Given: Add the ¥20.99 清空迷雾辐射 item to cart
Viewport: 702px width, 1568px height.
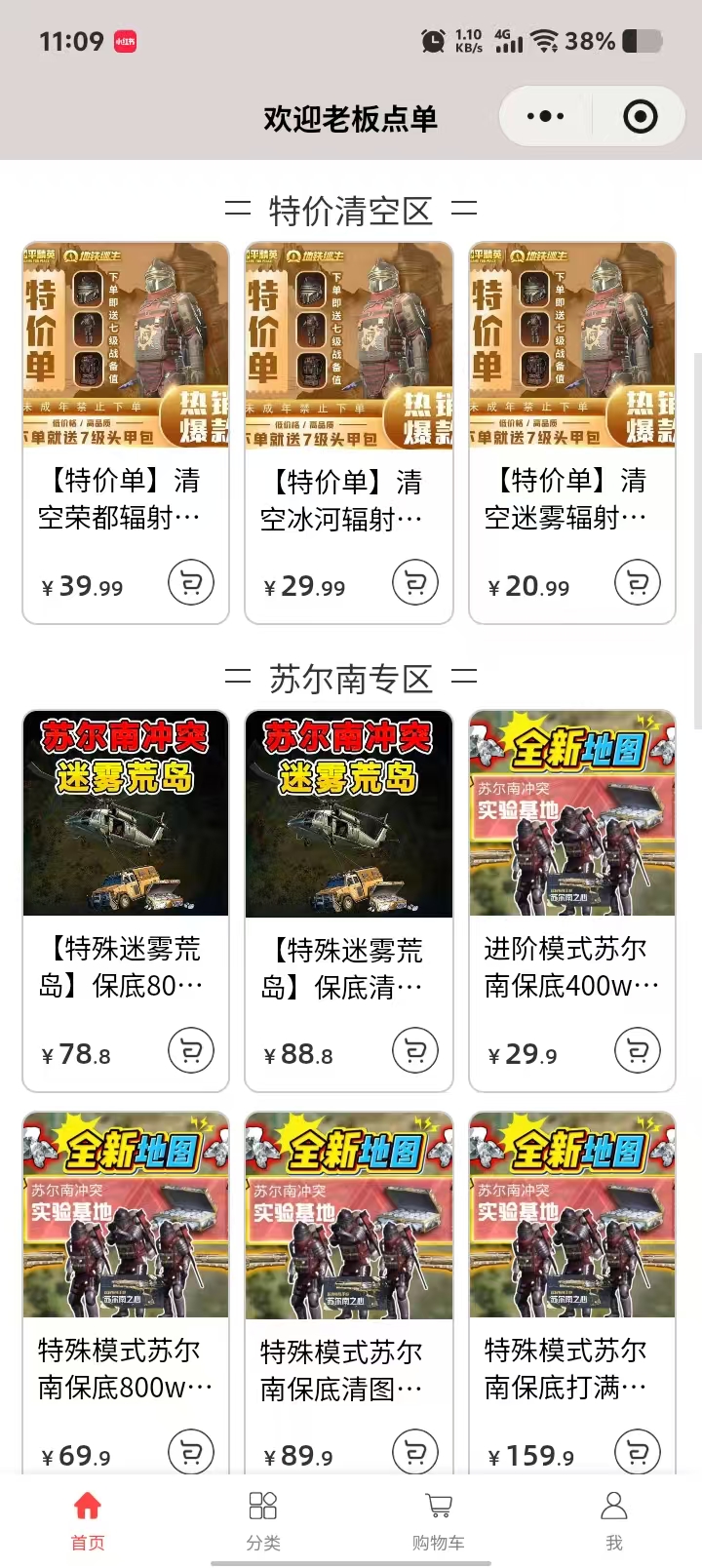Looking at the screenshot, I should point(638,583).
